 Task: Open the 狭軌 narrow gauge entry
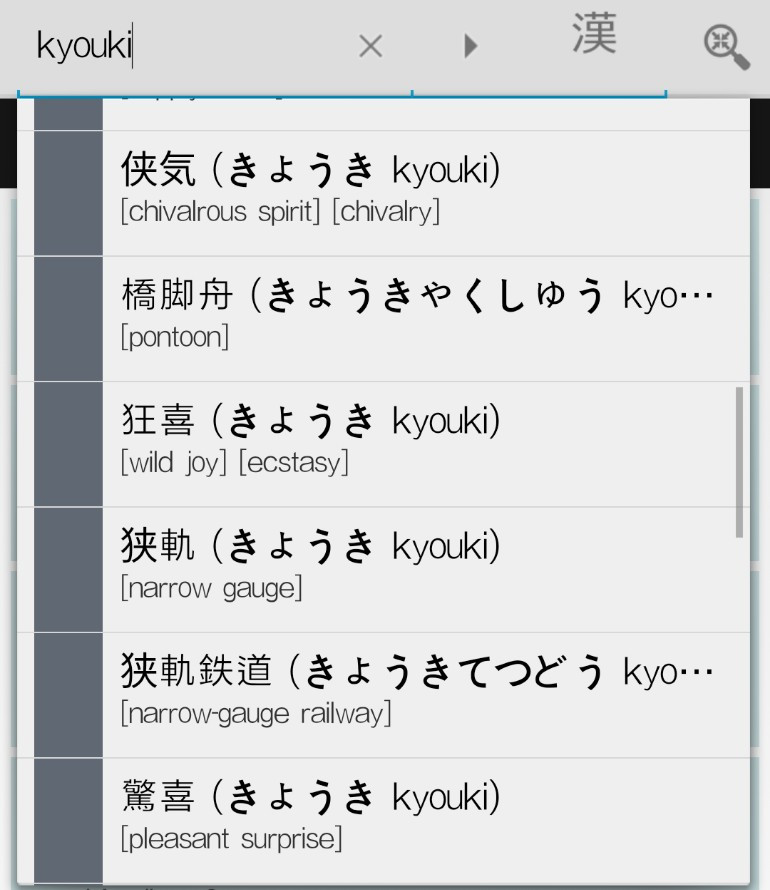point(384,569)
